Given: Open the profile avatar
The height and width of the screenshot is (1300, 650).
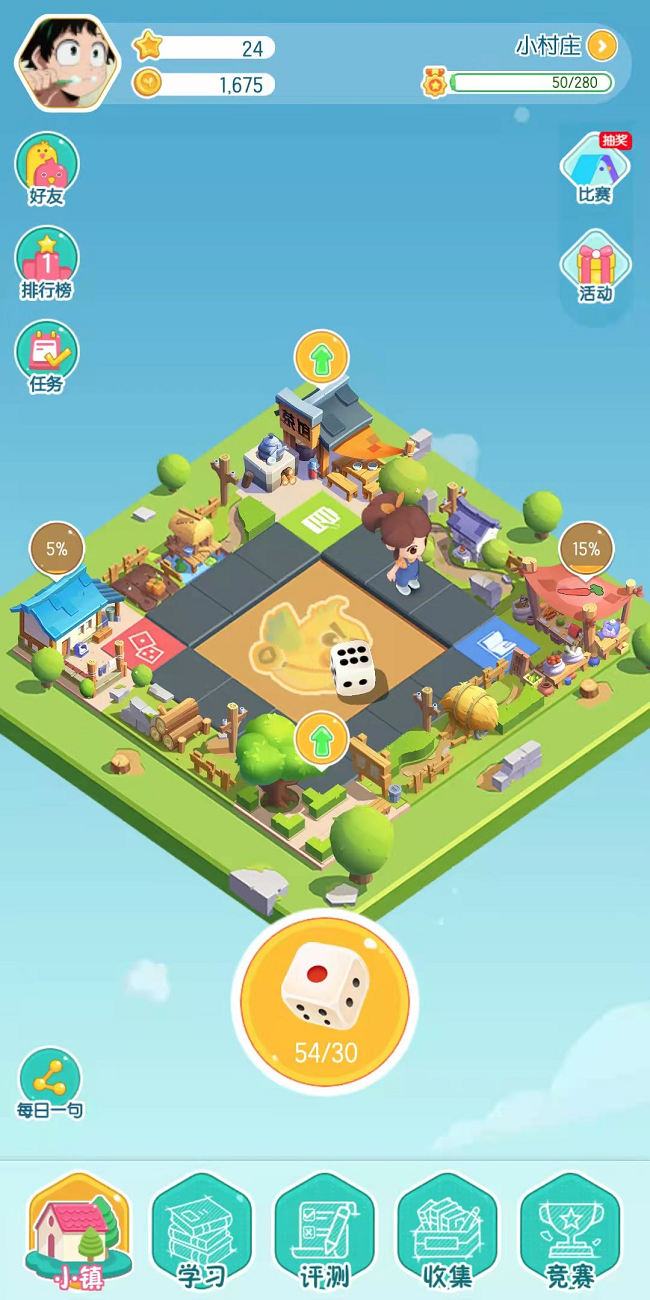Looking at the screenshot, I should 65,62.
